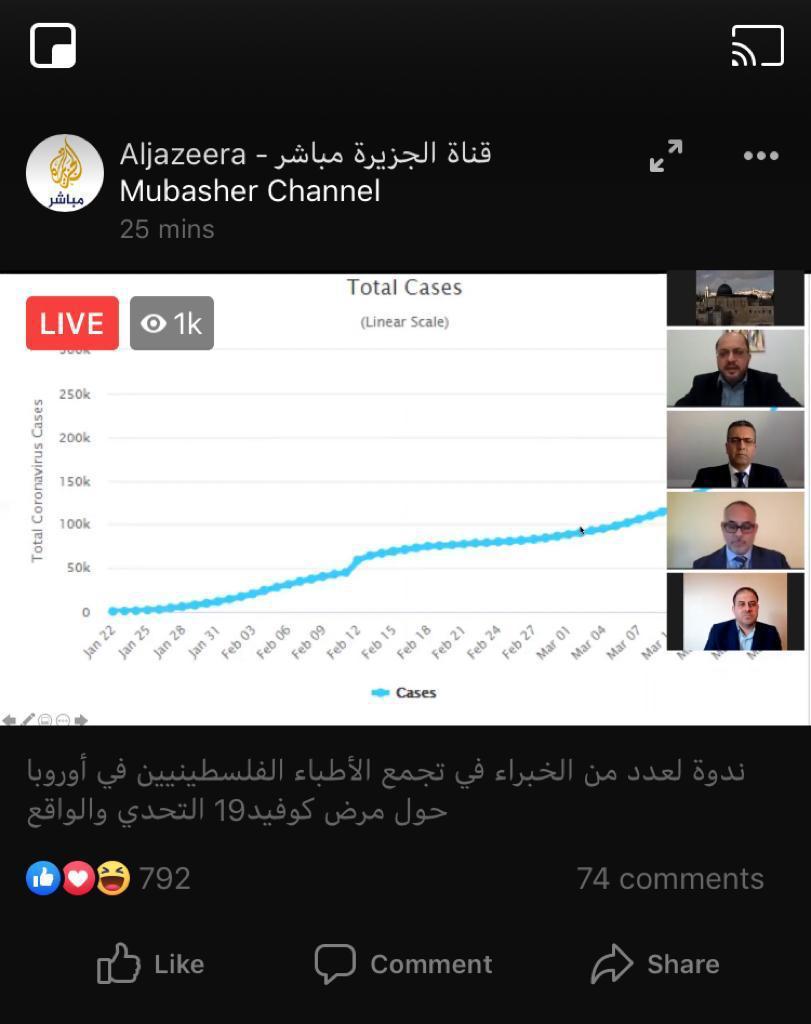811x1024 pixels.
Task: Cast the video to a device
Action: (757, 46)
